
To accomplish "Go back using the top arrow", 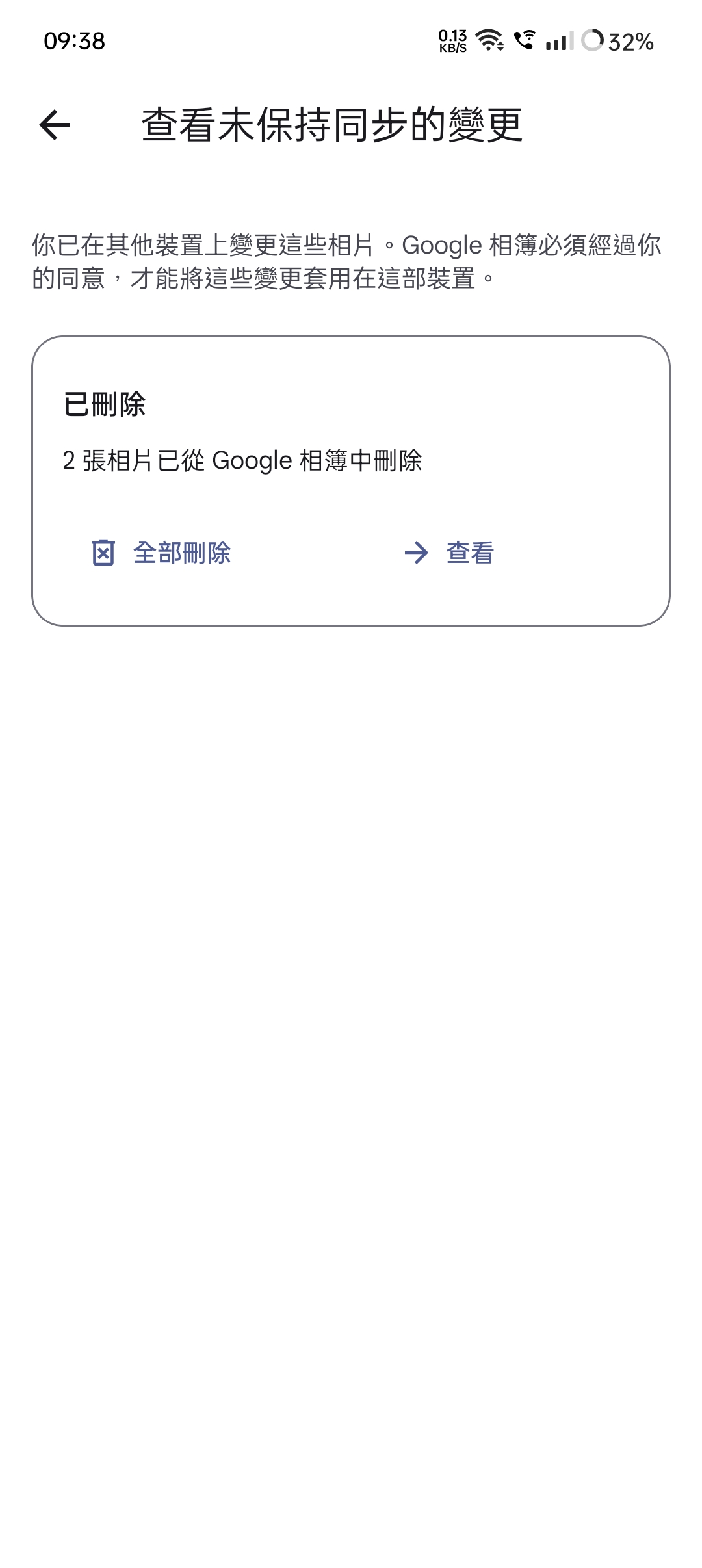I will pos(55,125).
